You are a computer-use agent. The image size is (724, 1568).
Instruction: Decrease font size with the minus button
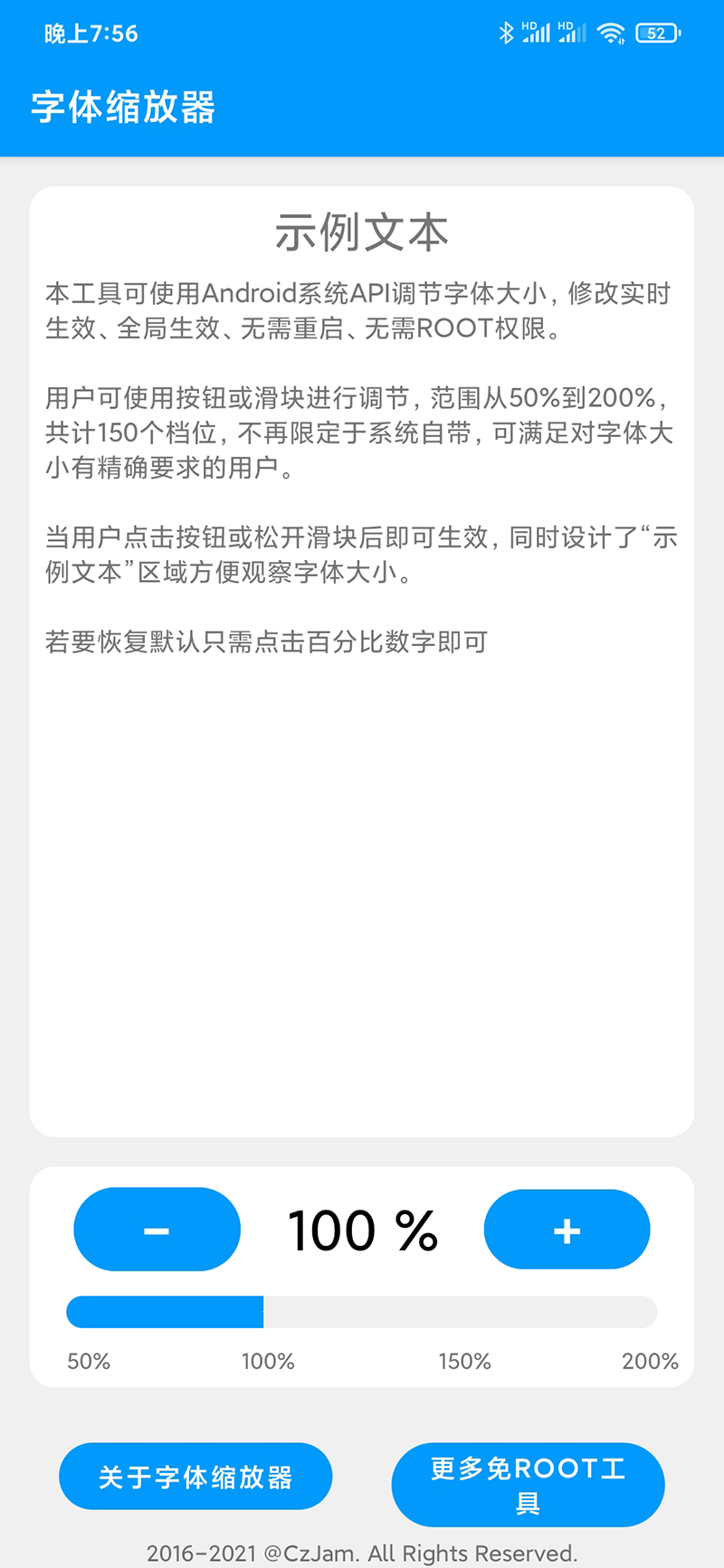click(x=157, y=1230)
